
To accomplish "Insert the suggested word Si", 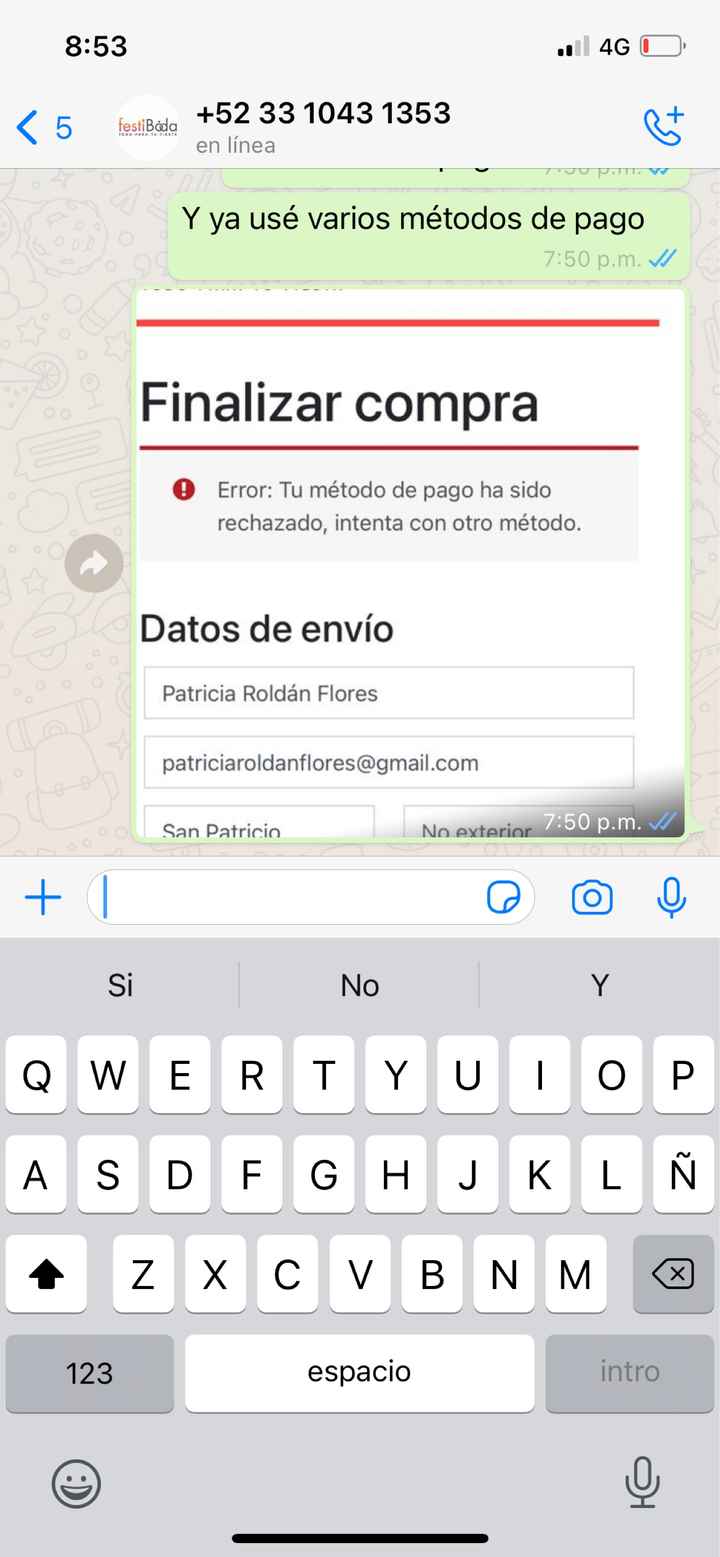I will pos(120,986).
